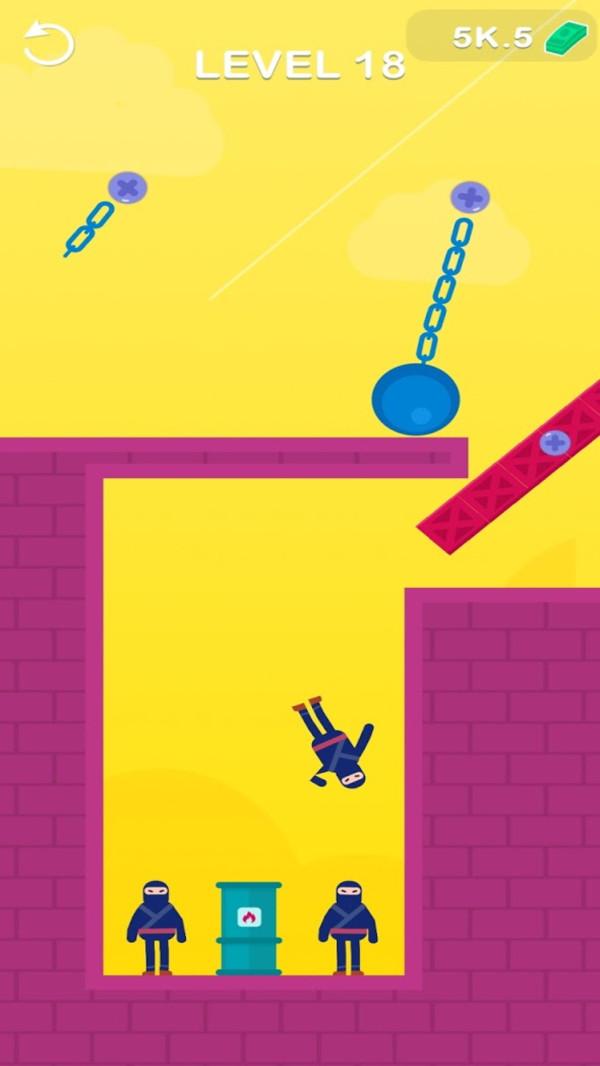Screen dimensions: 600x1066
Task: Restart the level with the undo arrow
Action: coord(48,45)
